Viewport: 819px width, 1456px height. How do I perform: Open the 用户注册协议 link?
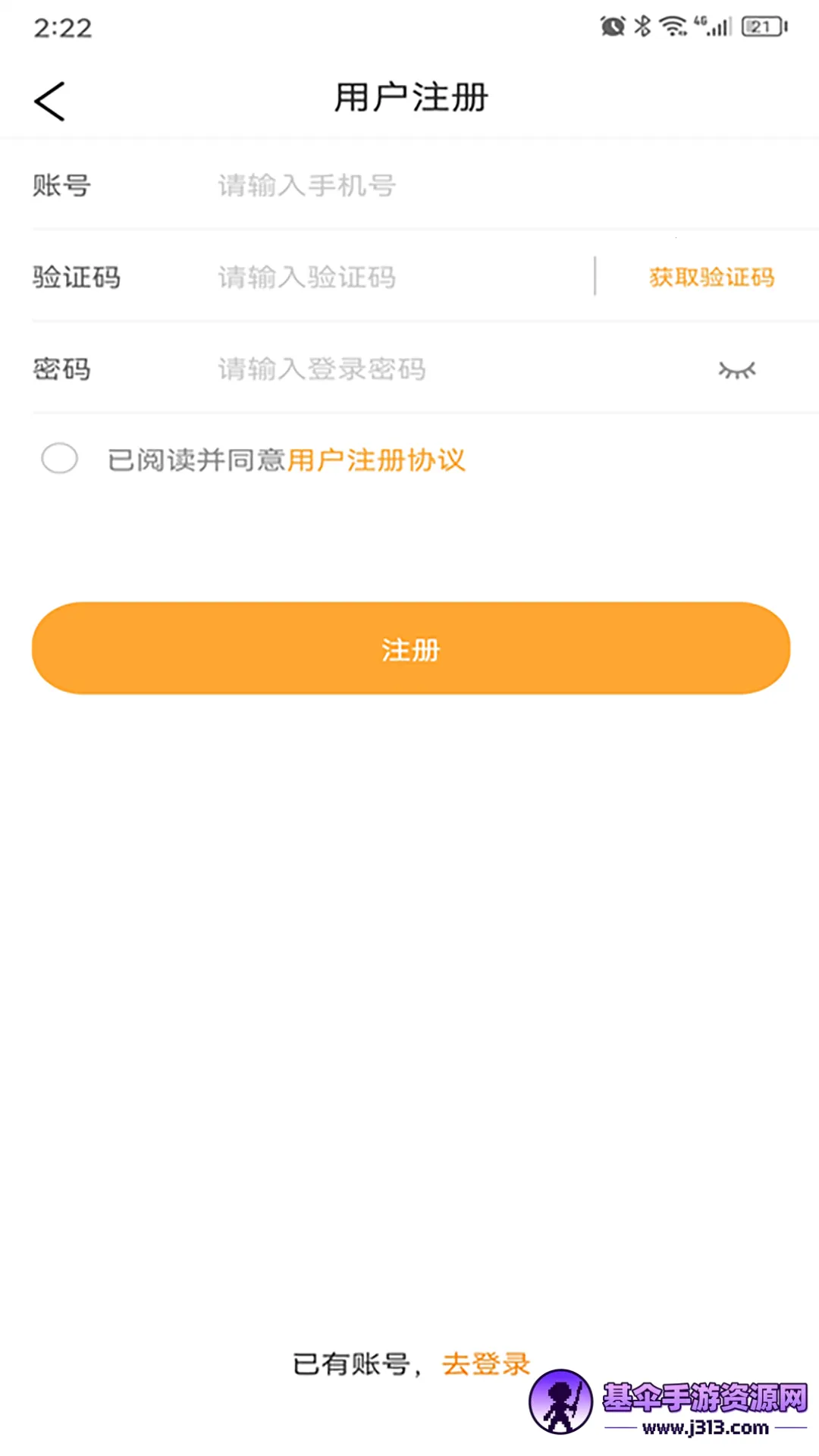pyautogui.click(x=376, y=460)
